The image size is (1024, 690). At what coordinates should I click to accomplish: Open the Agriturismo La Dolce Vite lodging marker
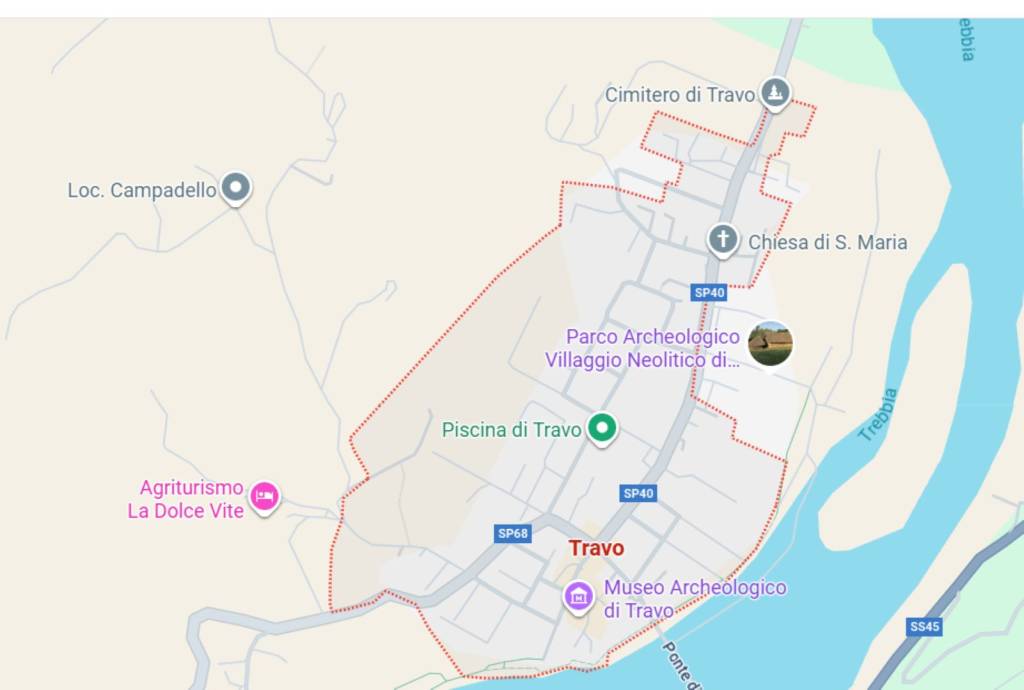tap(264, 496)
